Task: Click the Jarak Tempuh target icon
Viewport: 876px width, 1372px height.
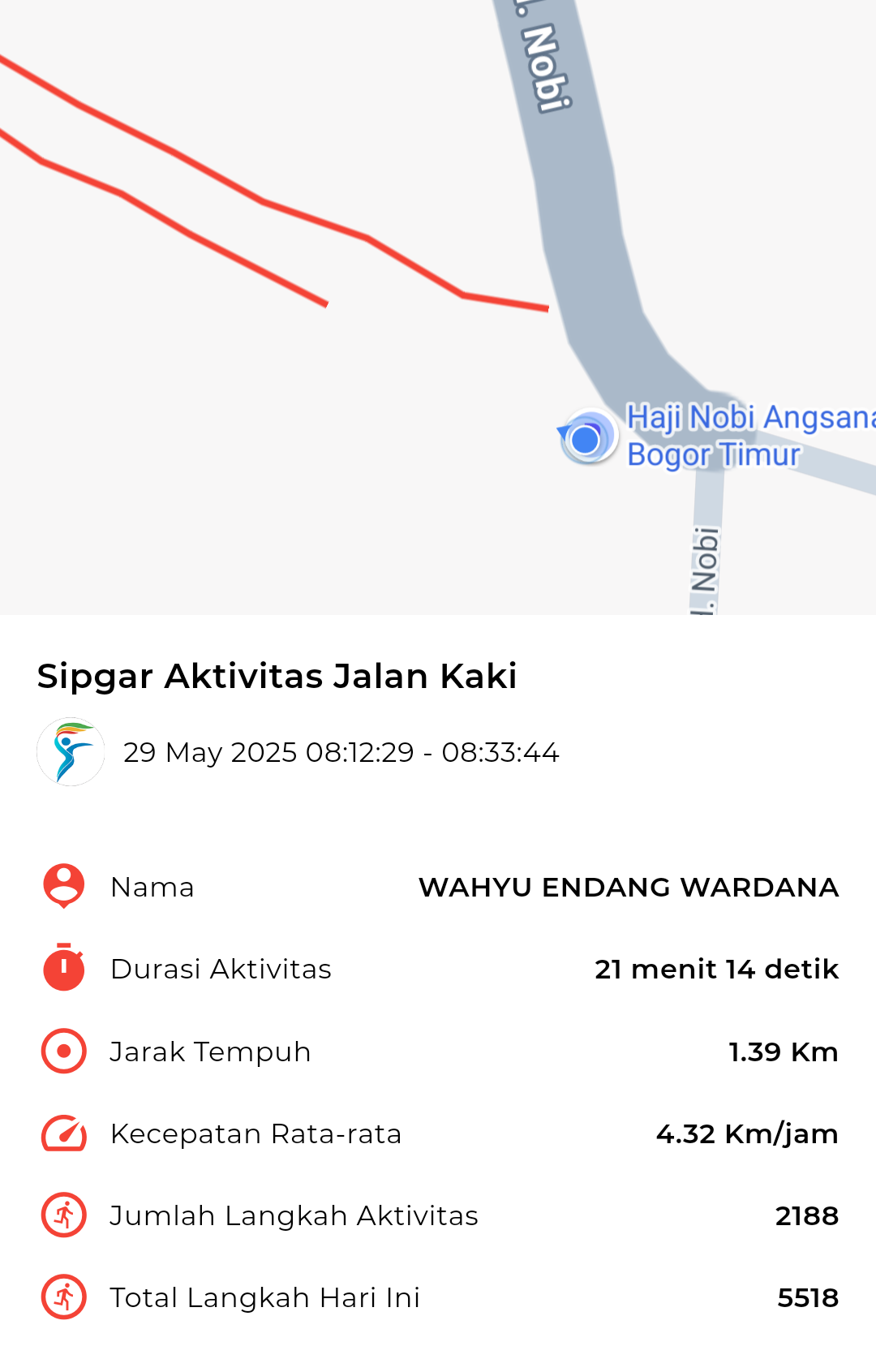Action: [x=63, y=1052]
